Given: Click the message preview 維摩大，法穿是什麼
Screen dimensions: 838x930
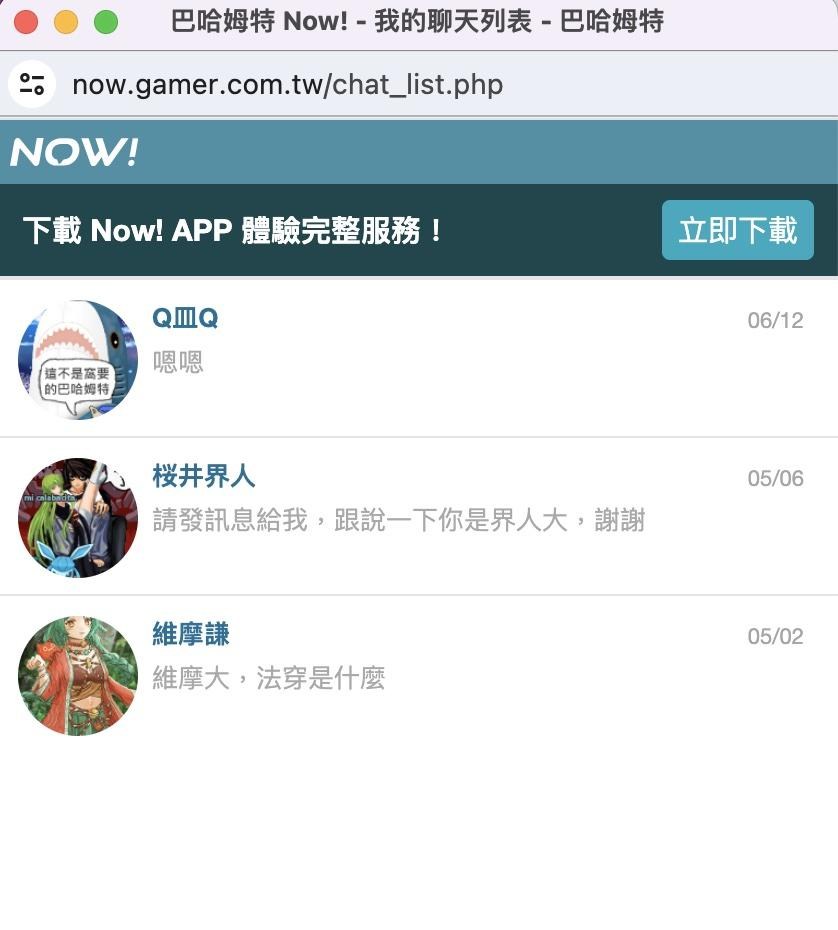Looking at the screenshot, I should [270, 678].
